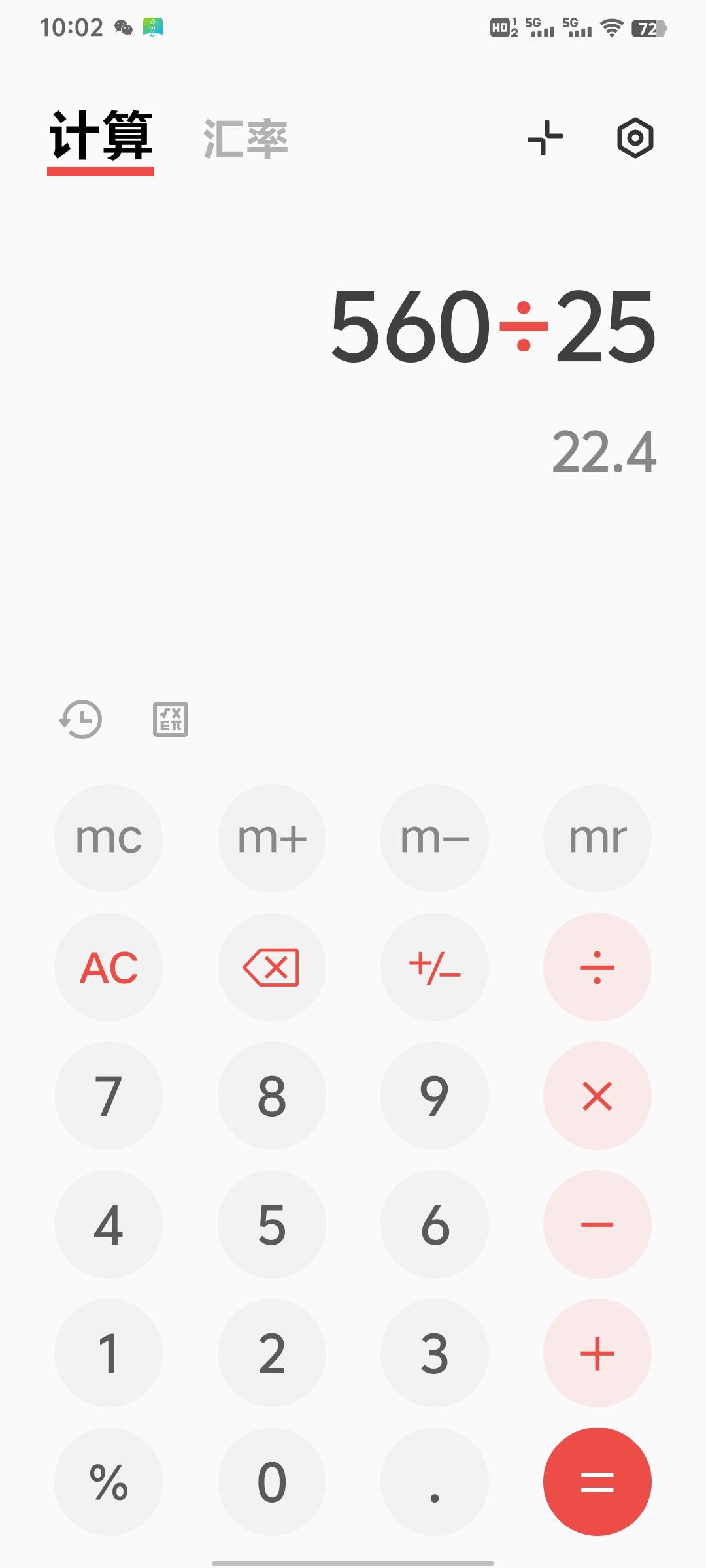Viewport: 706px width, 1568px height.
Task: Delete the last digit with backspace
Action: coord(272,967)
